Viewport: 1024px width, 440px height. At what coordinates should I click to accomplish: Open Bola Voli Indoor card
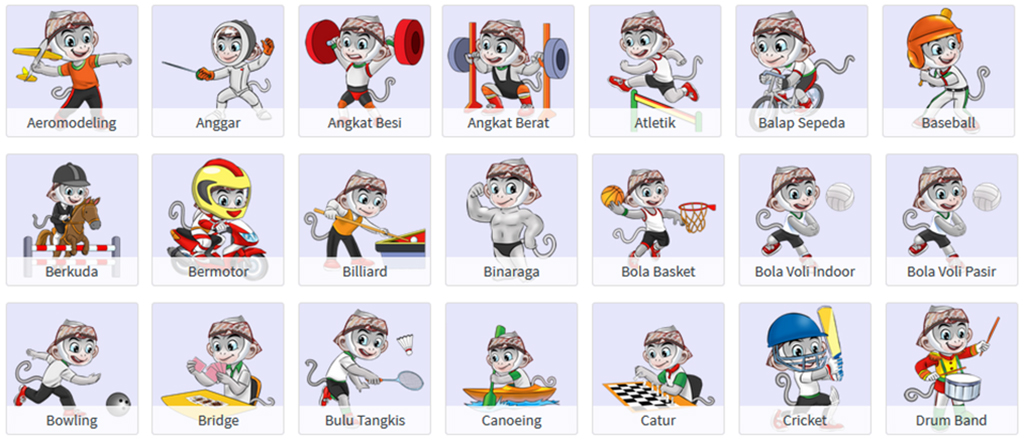[805, 220]
